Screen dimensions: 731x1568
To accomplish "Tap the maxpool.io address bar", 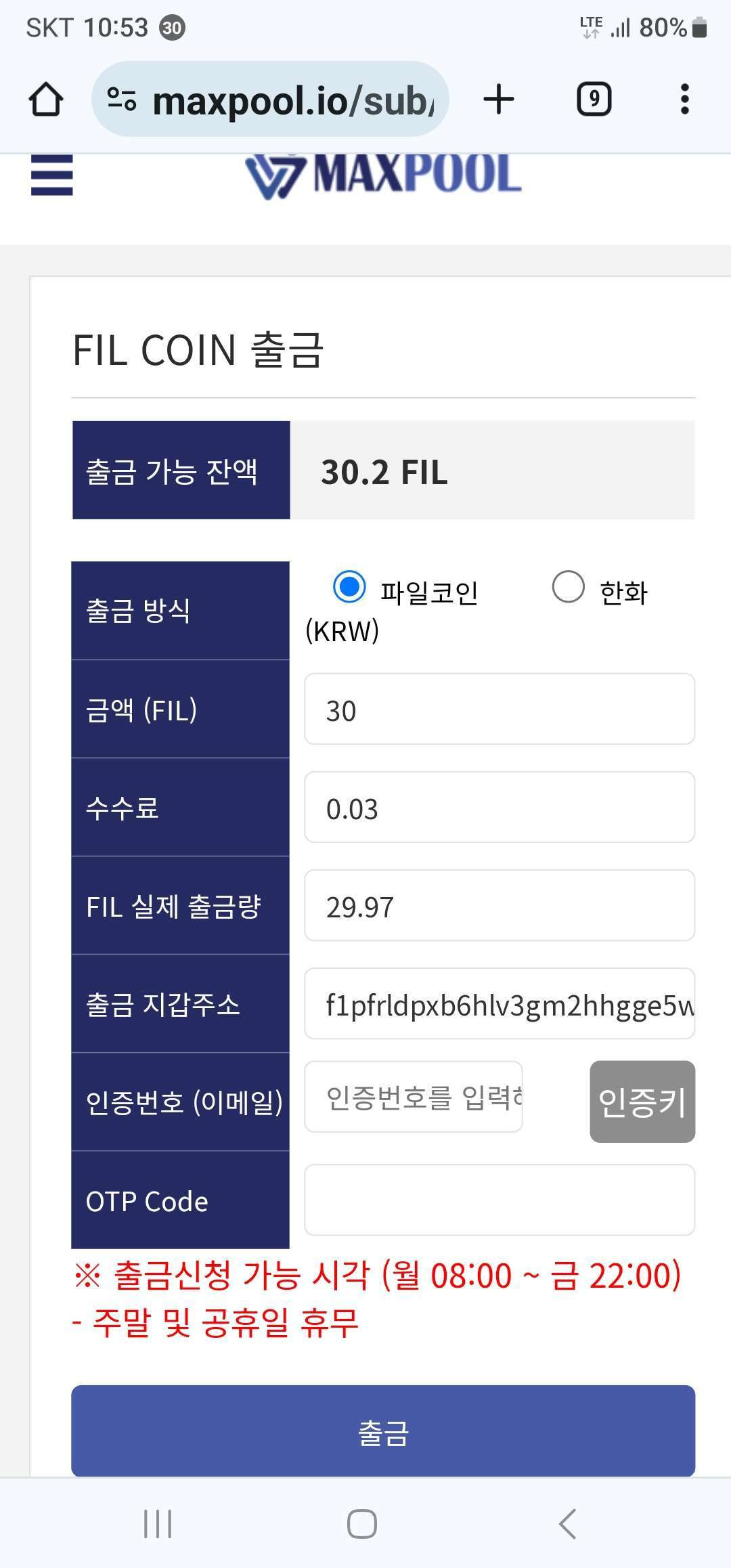I will (270, 100).
